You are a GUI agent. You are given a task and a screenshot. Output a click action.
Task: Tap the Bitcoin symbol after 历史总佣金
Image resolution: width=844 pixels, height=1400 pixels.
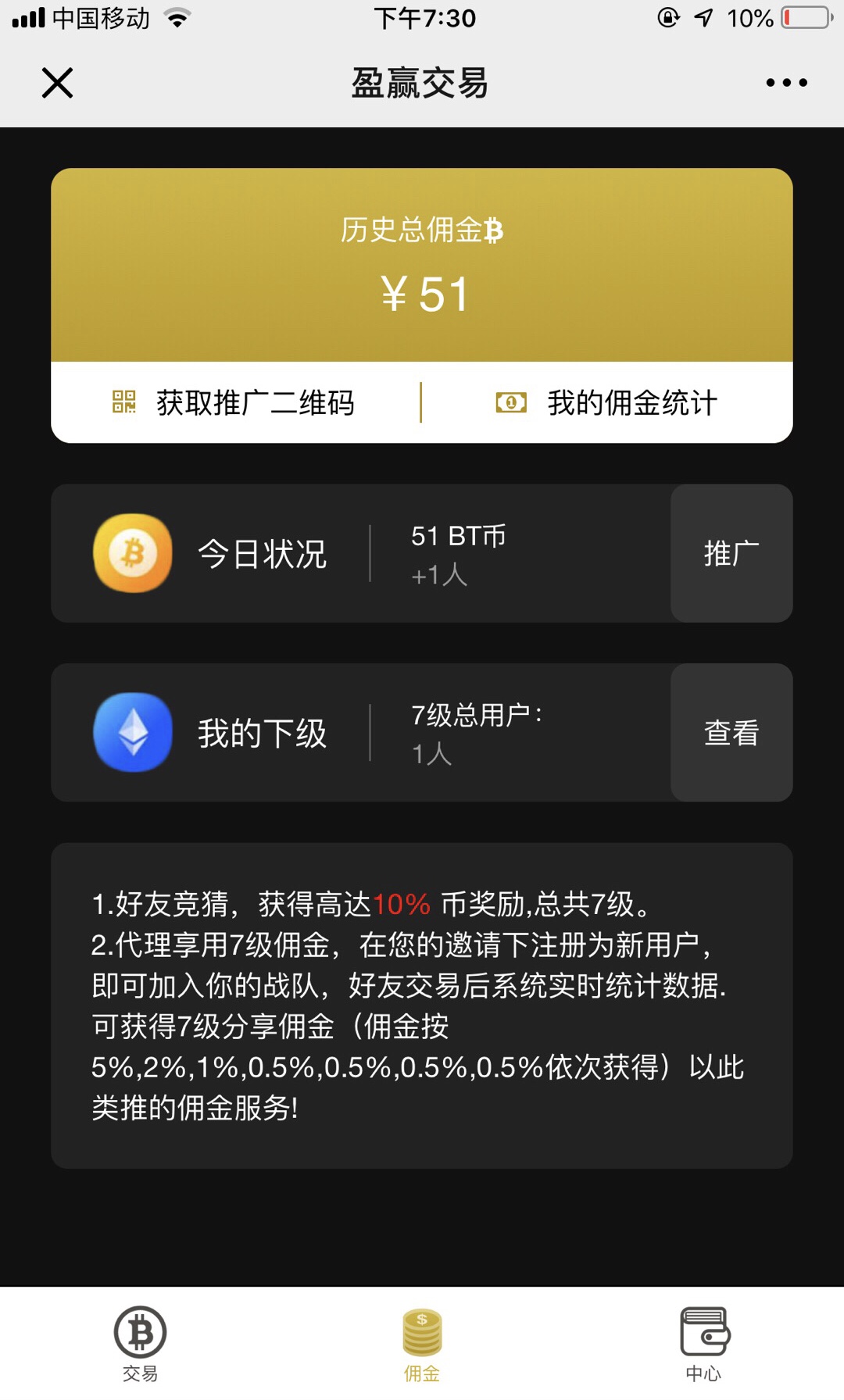[x=495, y=230]
